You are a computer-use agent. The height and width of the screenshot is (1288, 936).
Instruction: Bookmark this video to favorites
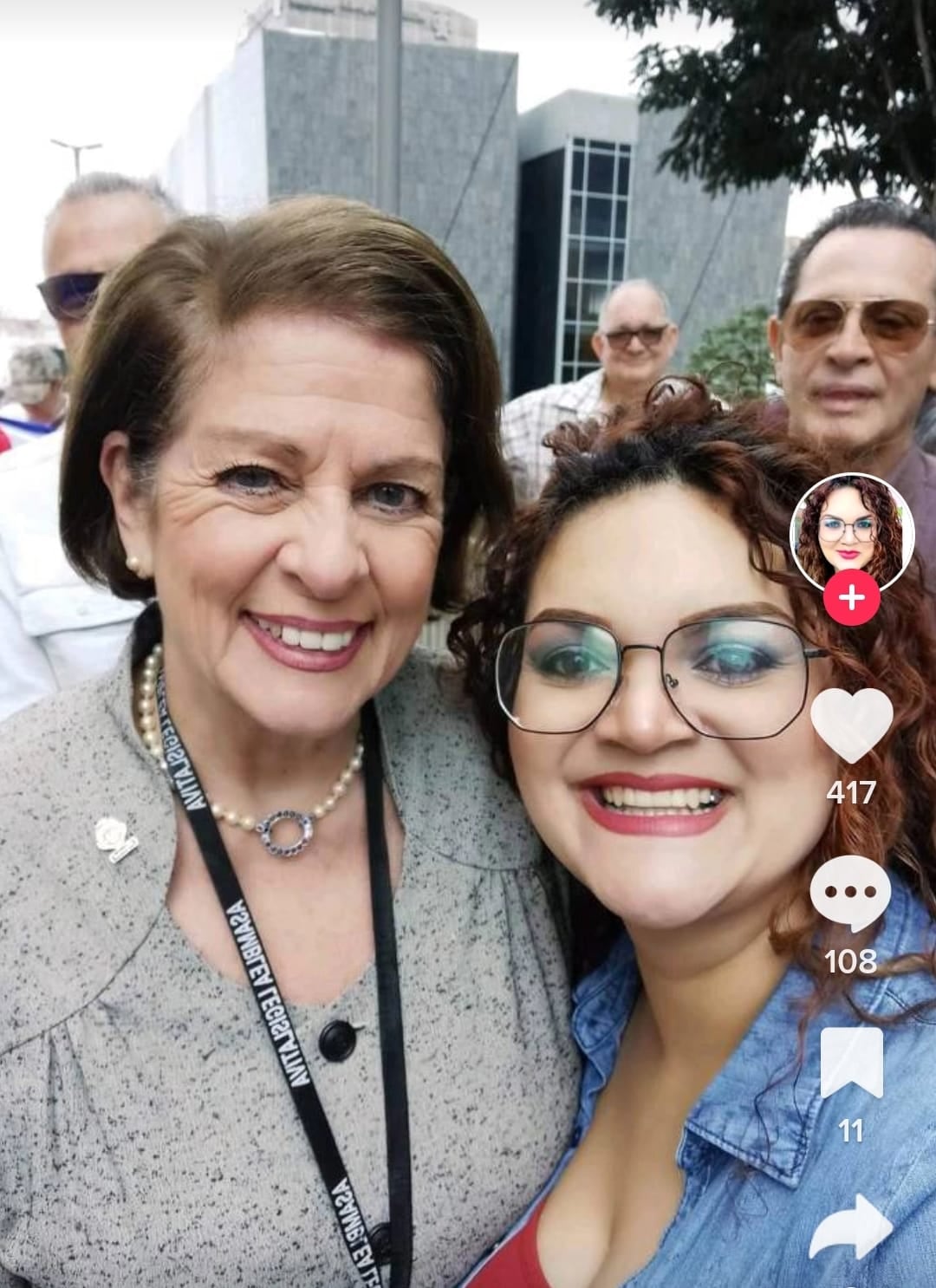(x=851, y=1064)
